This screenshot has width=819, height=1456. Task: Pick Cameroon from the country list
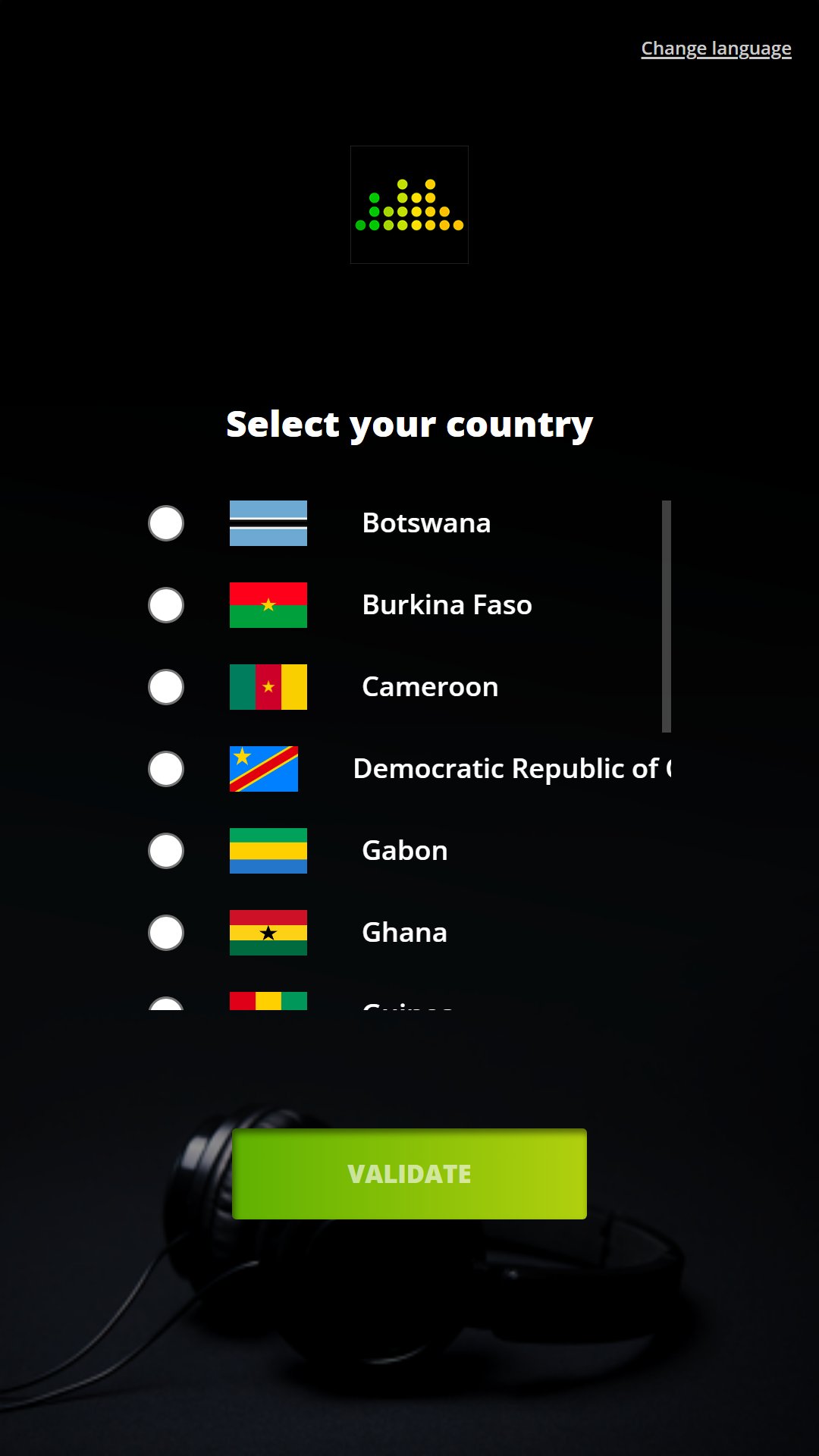(x=166, y=687)
